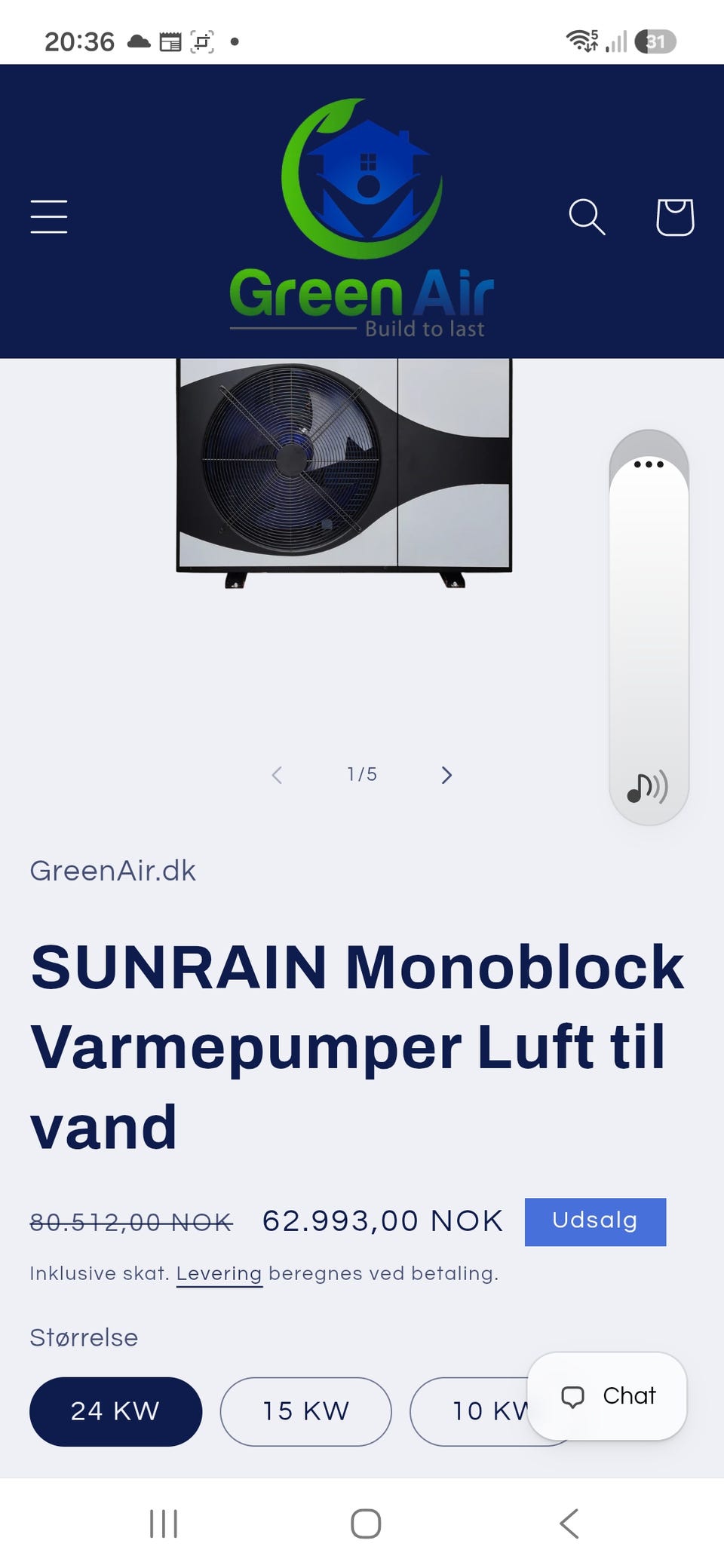Open the heat pump product image
Image resolution: width=724 pixels, height=1568 pixels.
coord(344,473)
